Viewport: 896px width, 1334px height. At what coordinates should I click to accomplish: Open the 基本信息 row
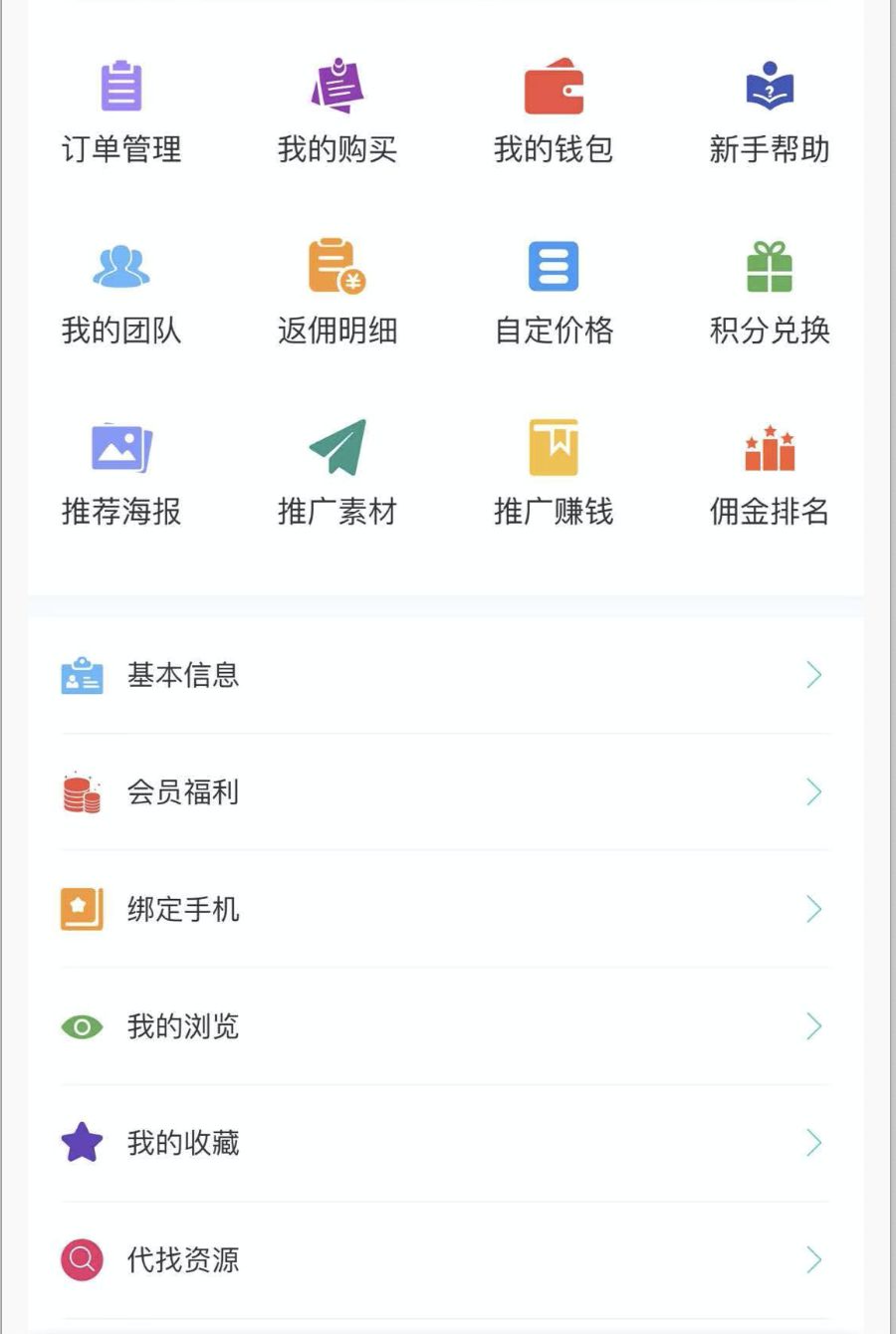(446, 675)
